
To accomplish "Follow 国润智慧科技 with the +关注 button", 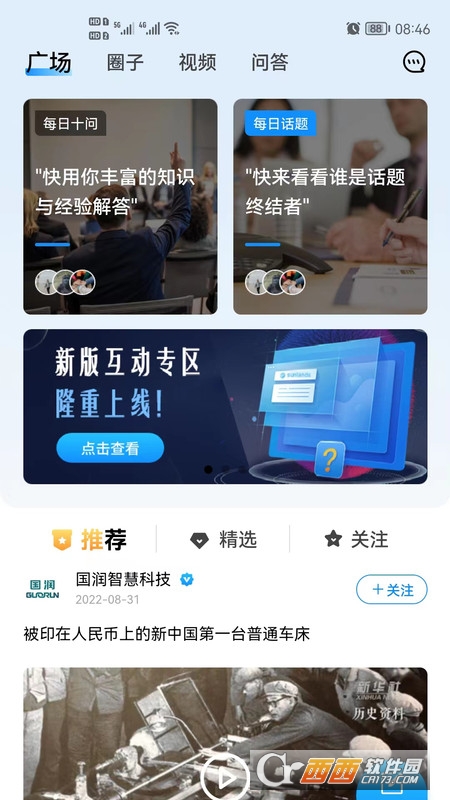I will click(x=392, y=589).
